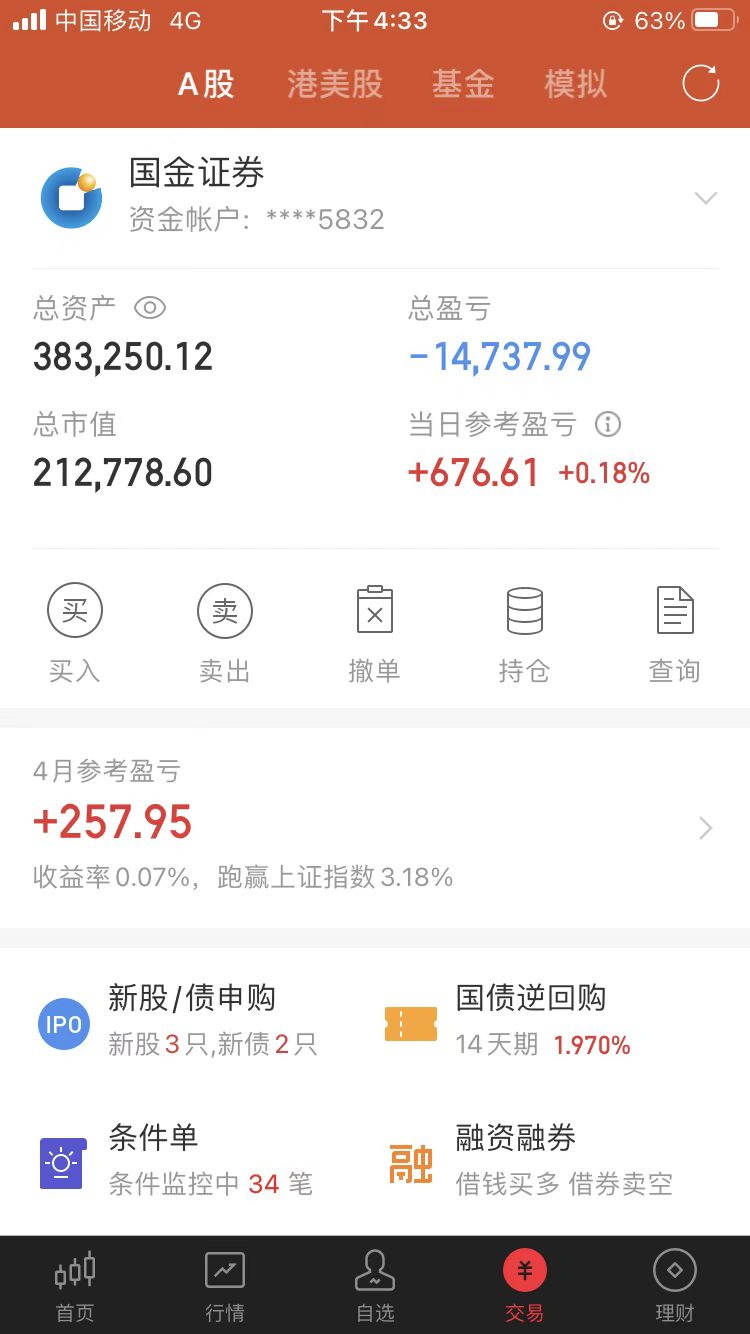Image resolution: width=750 pixels, height=1334 pixels.
Task: Switch to the 基金 tab
Action: coord(463,84)
